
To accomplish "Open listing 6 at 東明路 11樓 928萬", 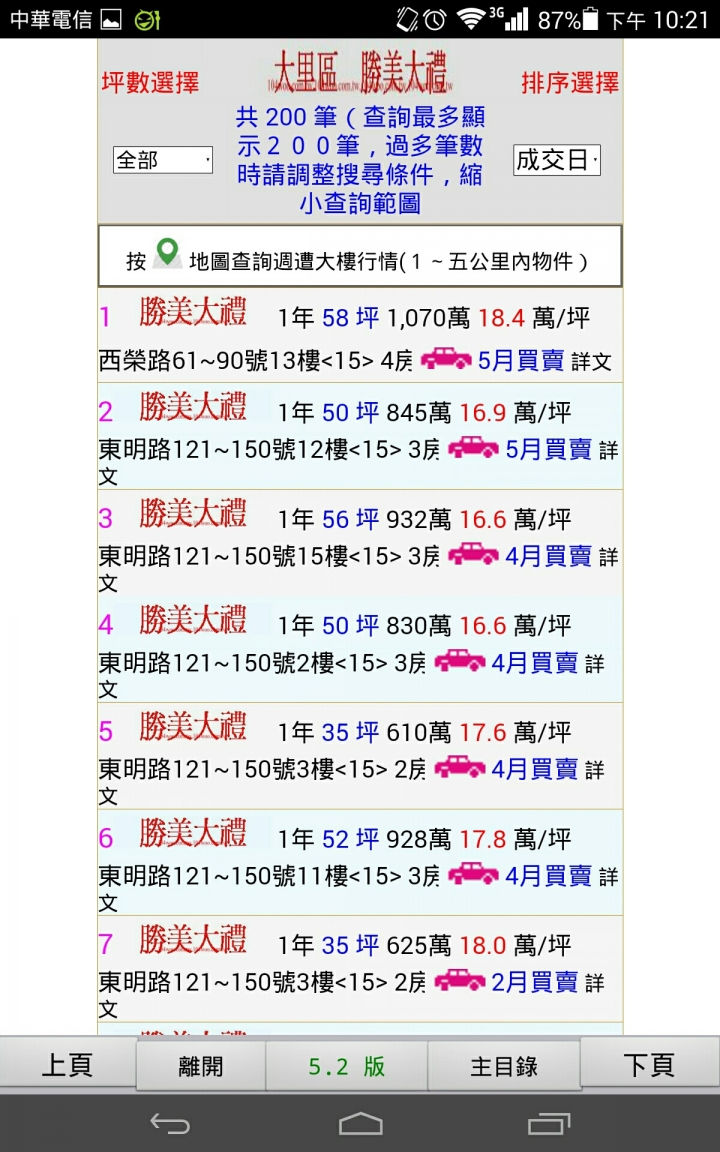I will pyautogui.click(x=359, y=864).
